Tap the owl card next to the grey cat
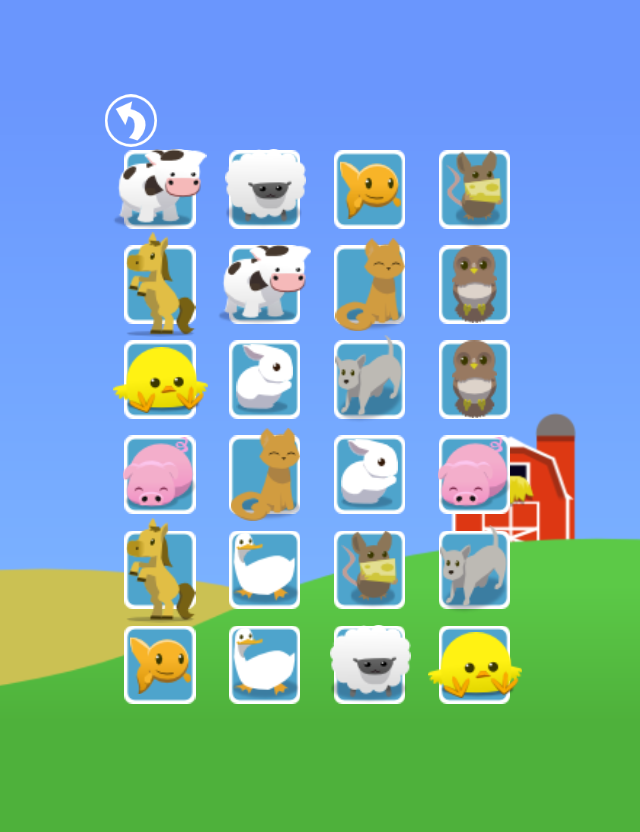Viewport: 640px width, 832px height. 474,379
